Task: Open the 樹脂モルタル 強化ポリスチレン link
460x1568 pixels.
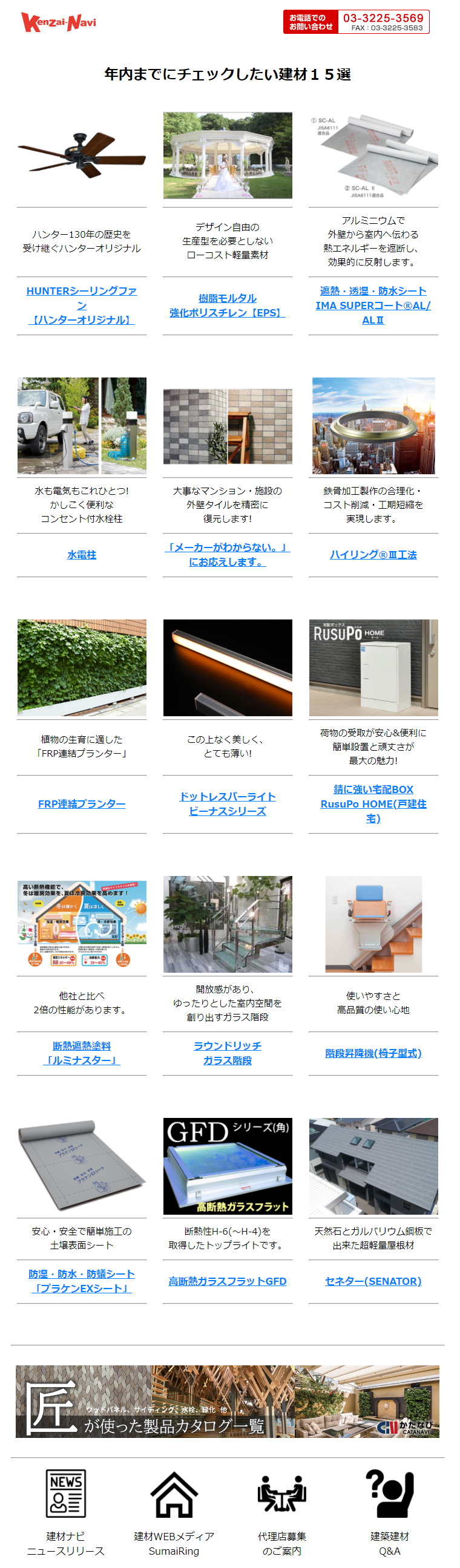Action: 227,305
